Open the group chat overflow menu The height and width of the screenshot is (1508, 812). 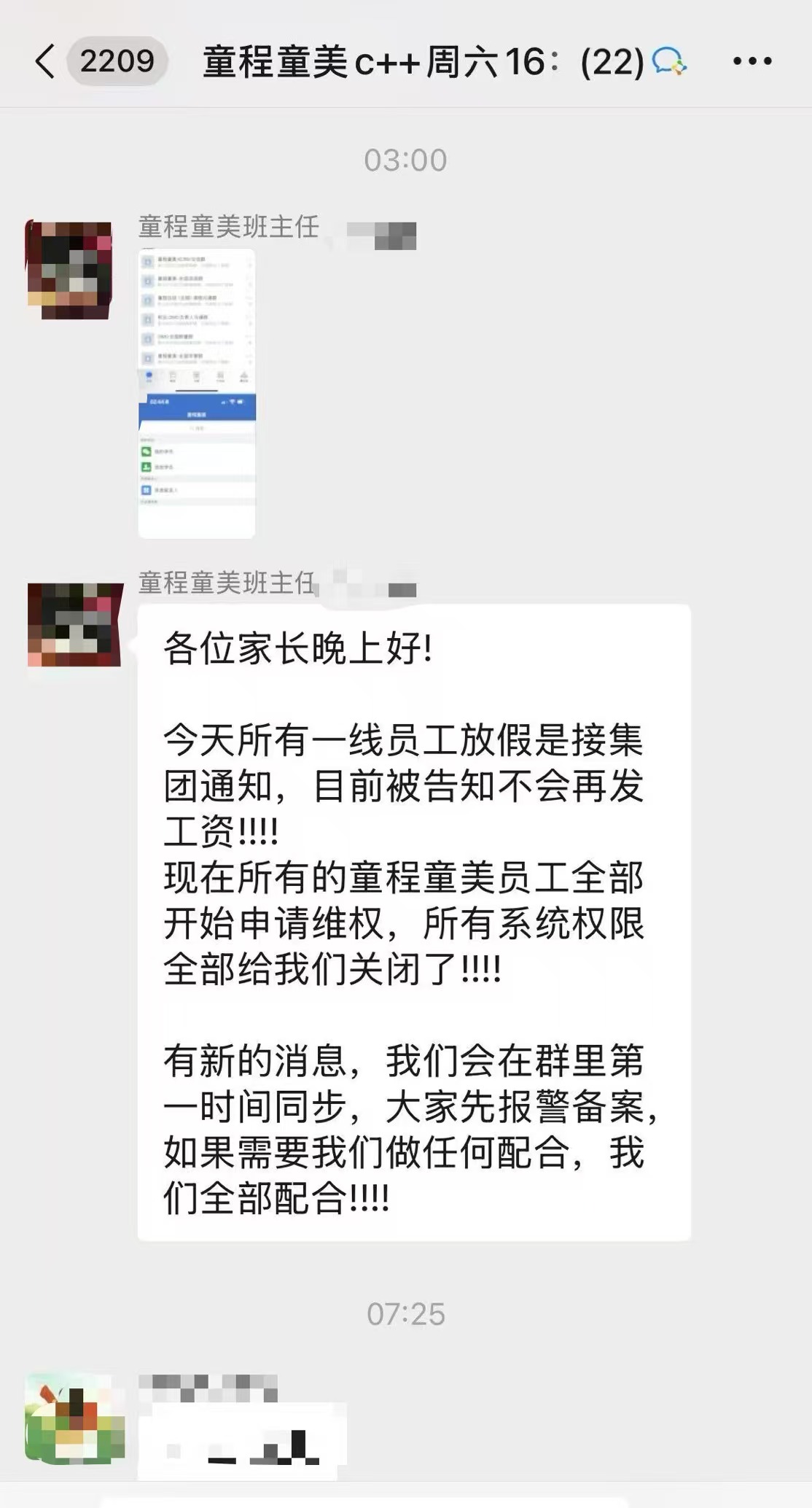click(x=752, y=61)
